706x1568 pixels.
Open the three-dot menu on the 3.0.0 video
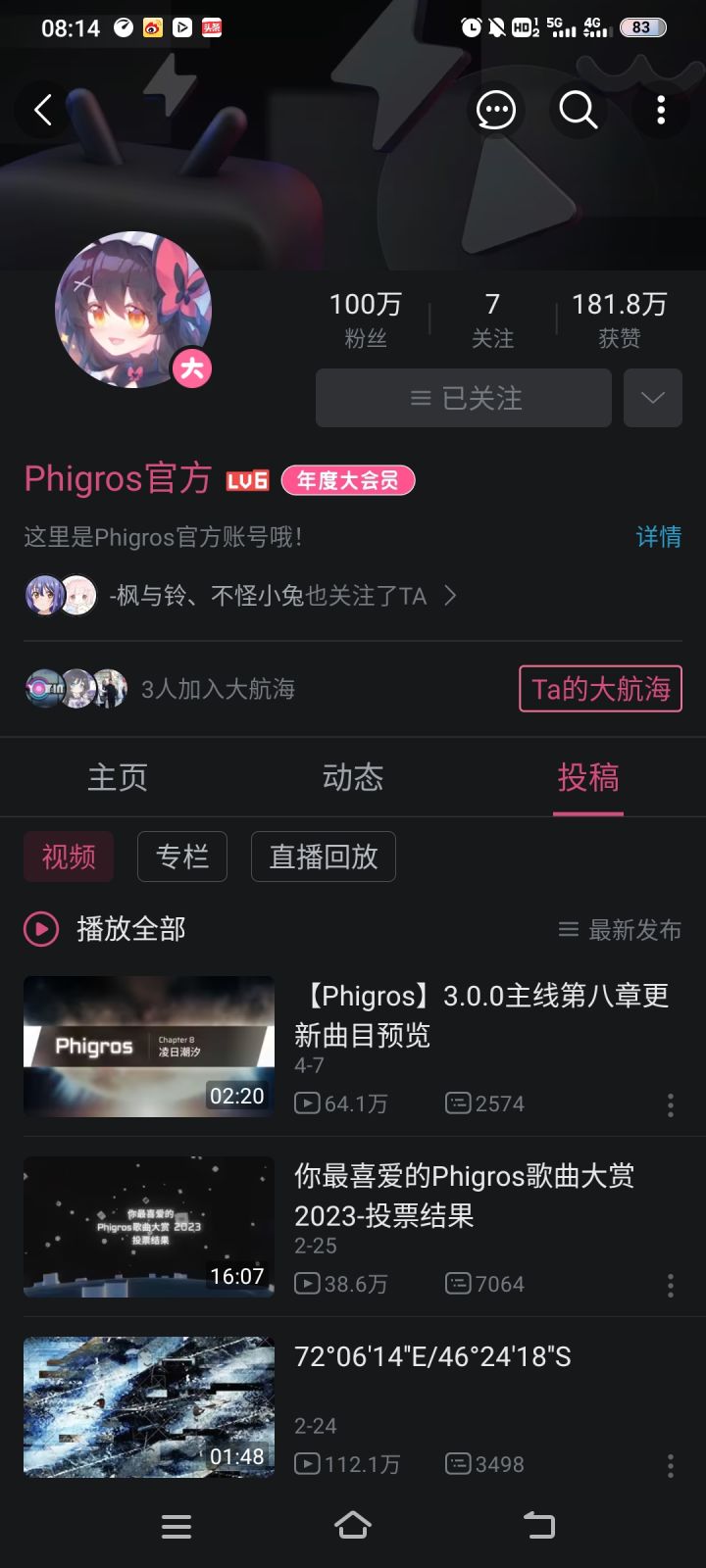[x=671, y=1104]
